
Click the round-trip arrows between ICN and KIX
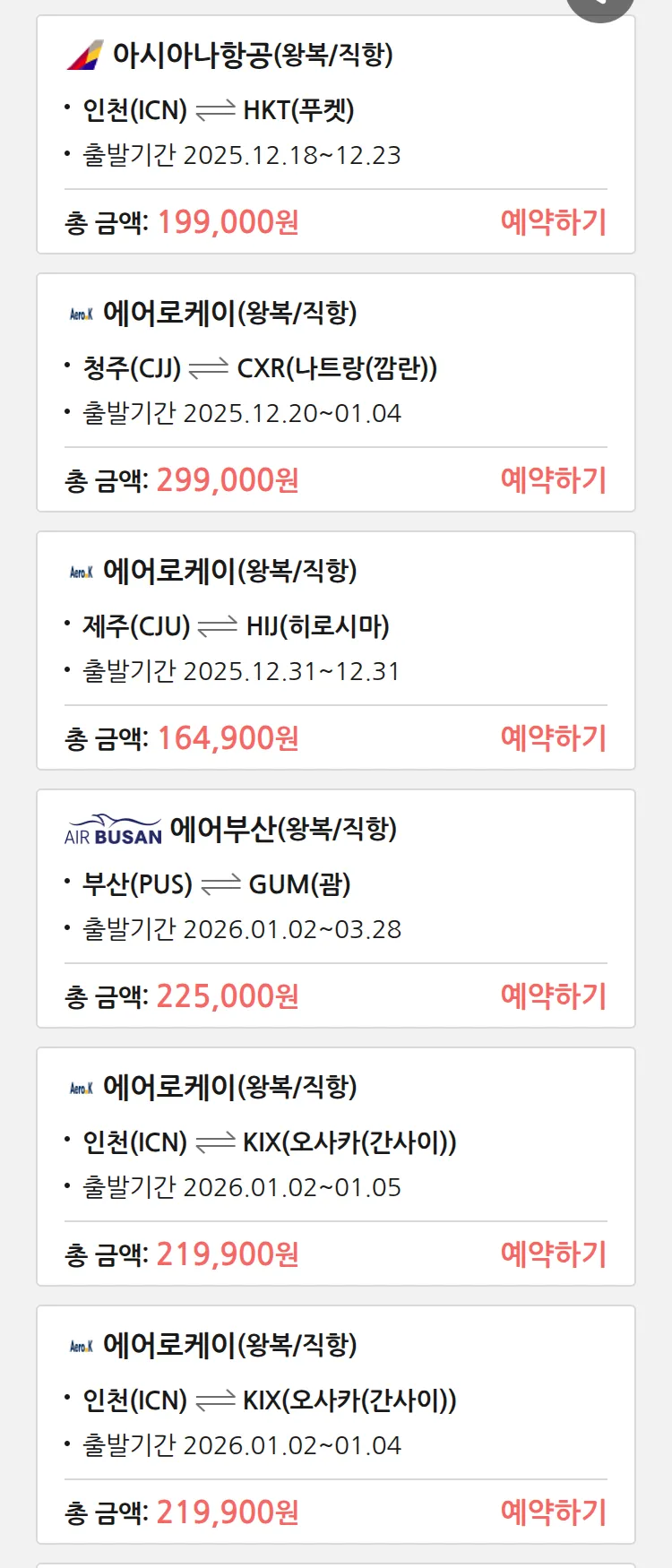[216, 1142]
